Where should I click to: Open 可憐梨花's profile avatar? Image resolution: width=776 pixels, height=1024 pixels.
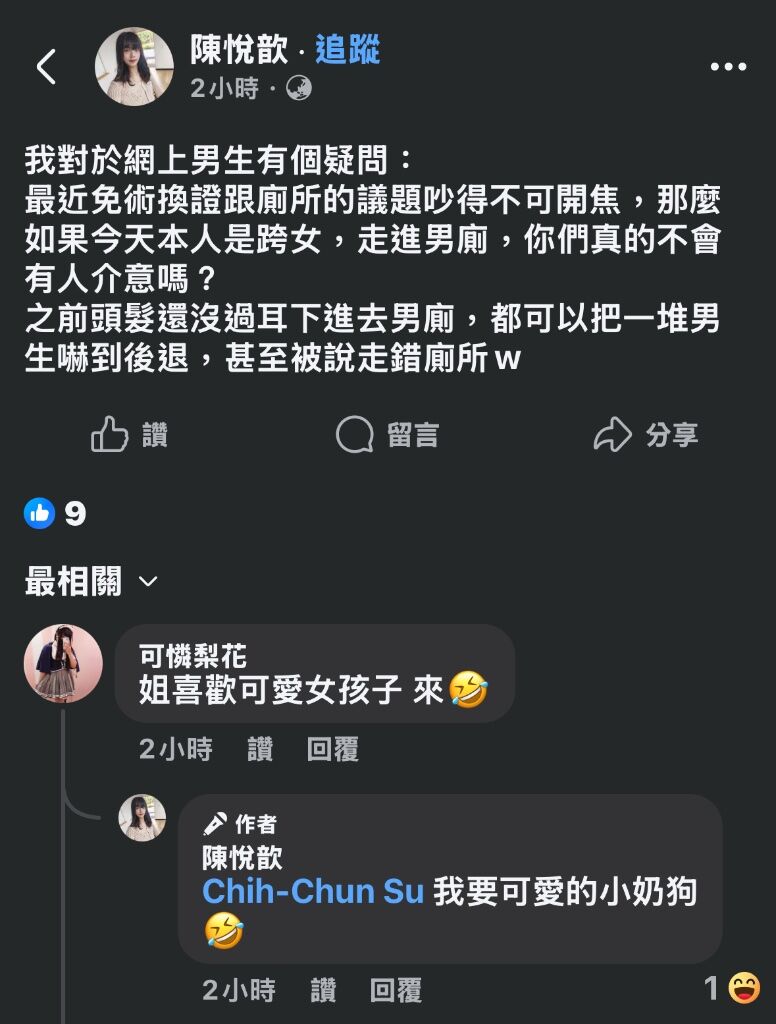tap(63, 663)
